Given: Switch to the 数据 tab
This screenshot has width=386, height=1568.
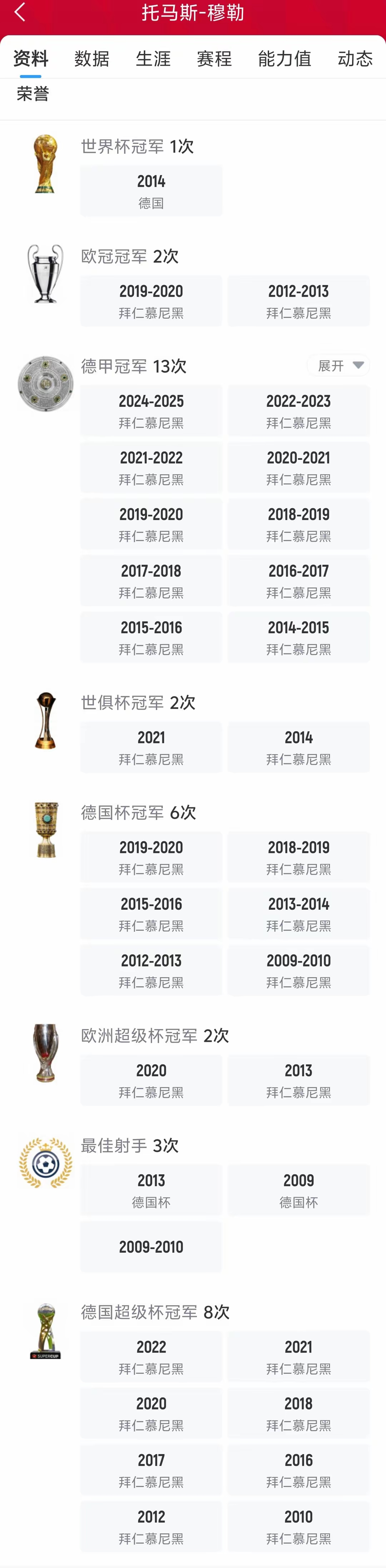Looking at the screenshot, I should 92,59.
